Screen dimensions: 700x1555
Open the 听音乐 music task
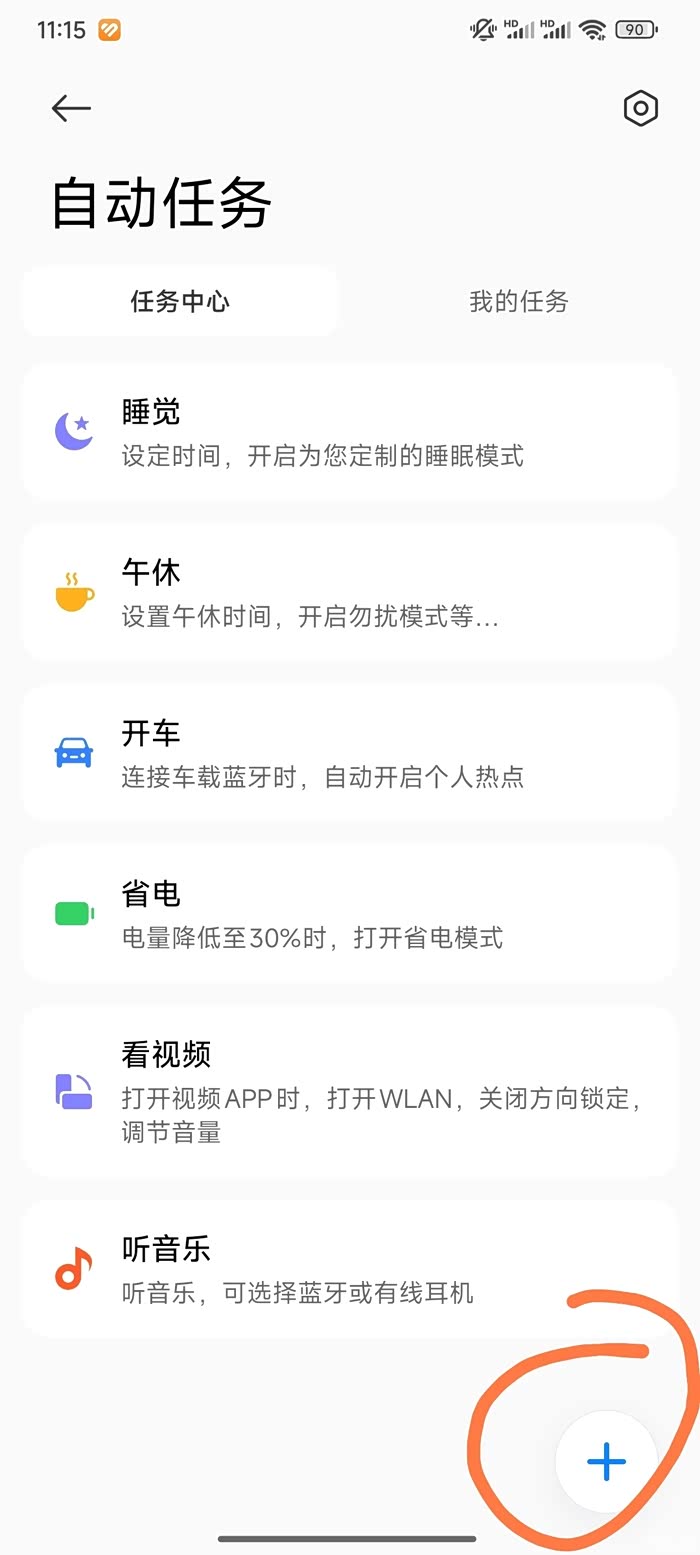pos(349,1269)
